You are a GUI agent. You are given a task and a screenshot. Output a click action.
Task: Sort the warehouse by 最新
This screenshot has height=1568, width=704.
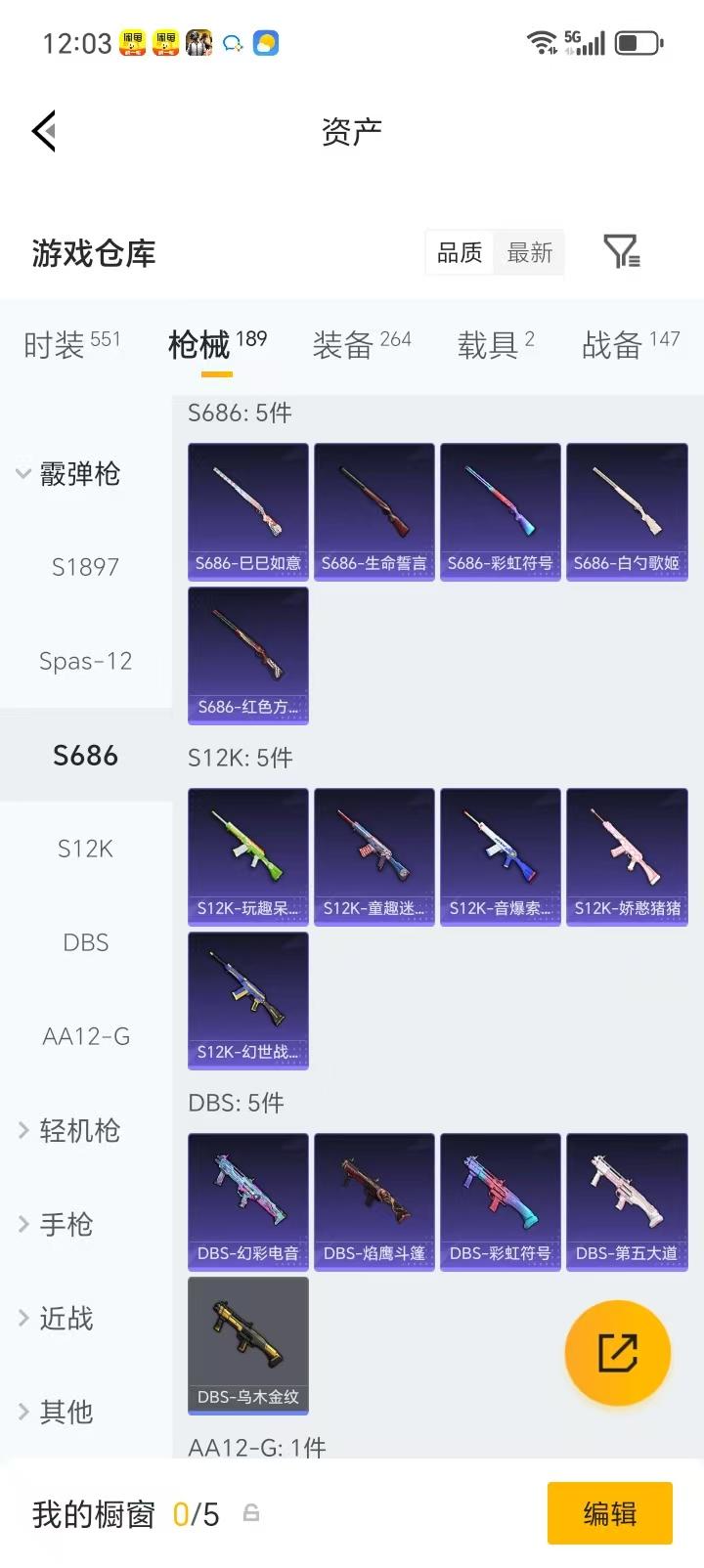(x=530, y=253)
